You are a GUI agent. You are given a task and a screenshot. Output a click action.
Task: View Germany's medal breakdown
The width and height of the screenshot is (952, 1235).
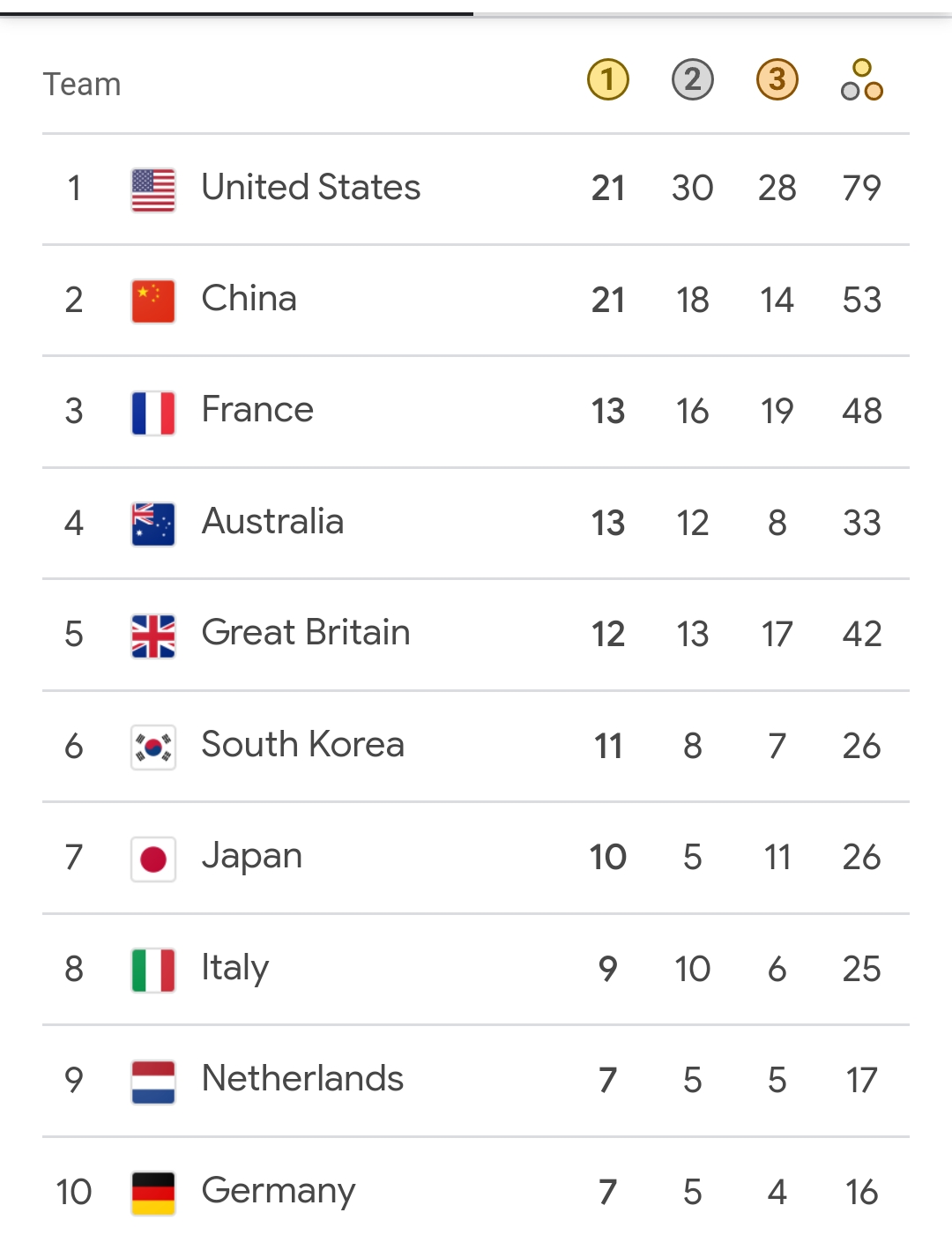pos(279,1191)
